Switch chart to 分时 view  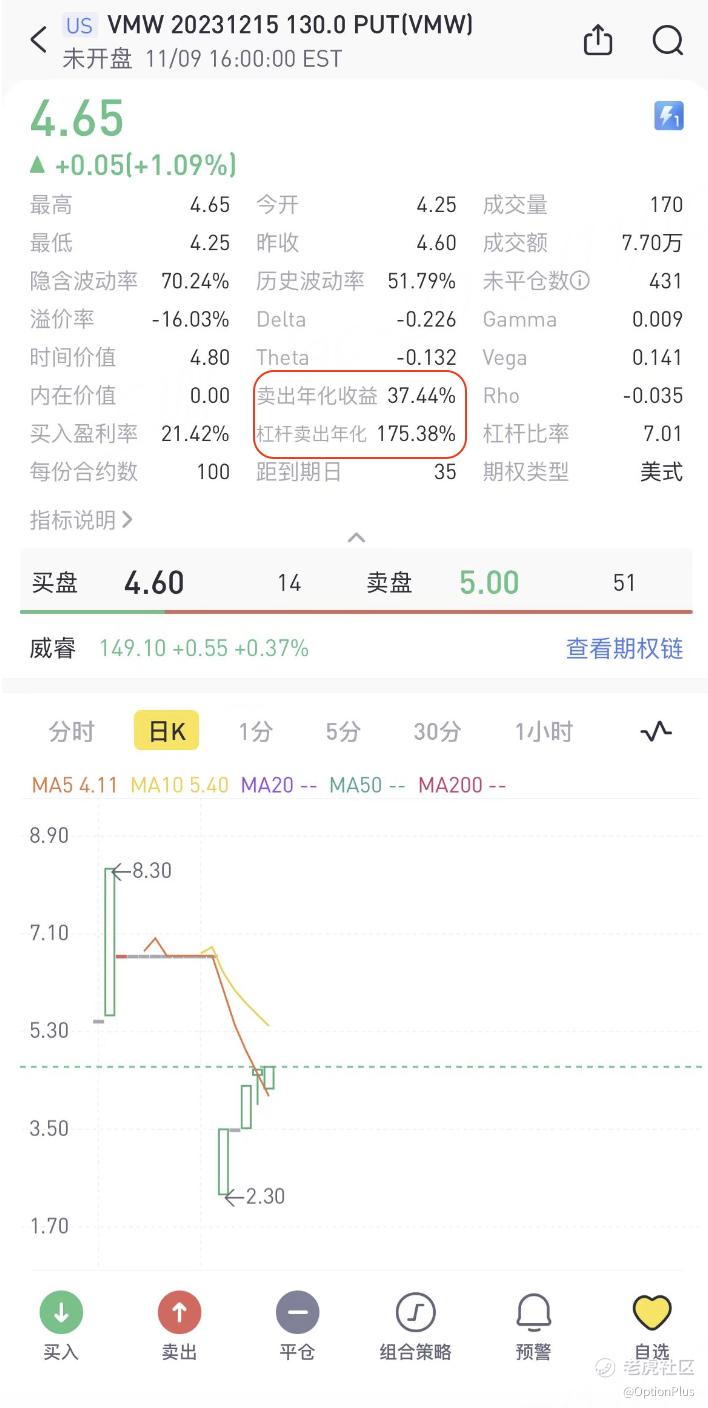pos(71,732)
